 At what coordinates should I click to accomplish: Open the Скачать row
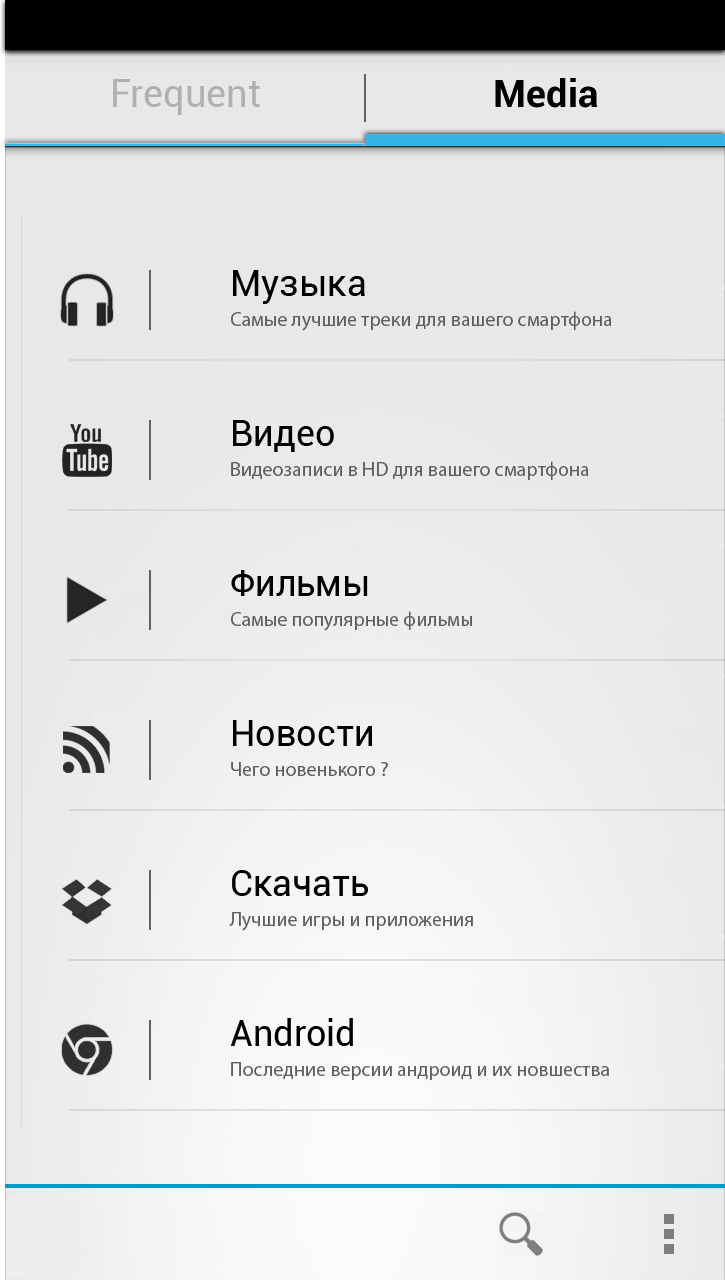[x=373, y=900]
